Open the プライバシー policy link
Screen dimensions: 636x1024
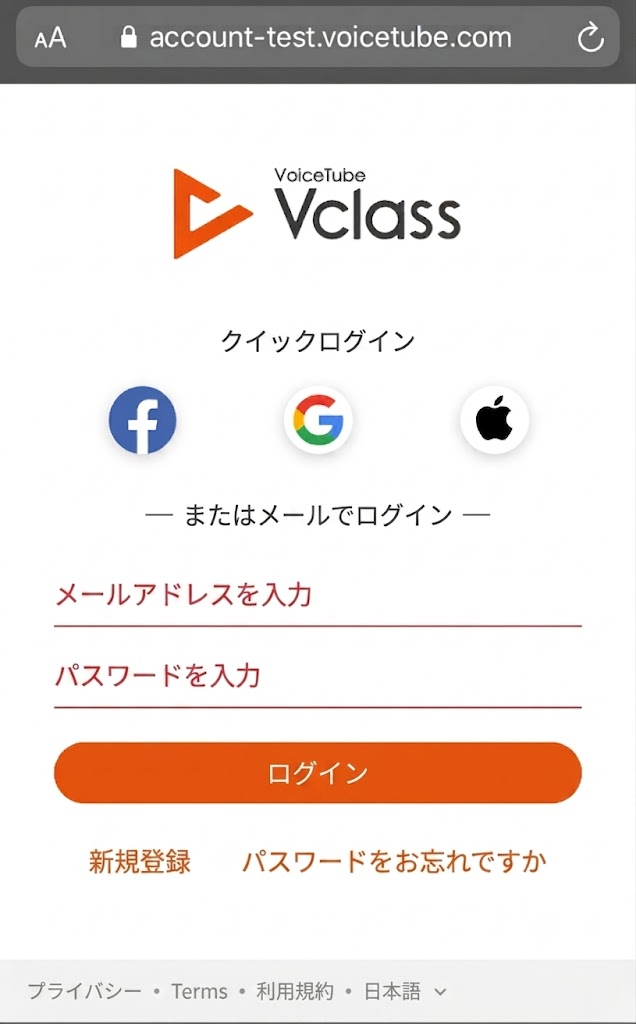point(84,992)
